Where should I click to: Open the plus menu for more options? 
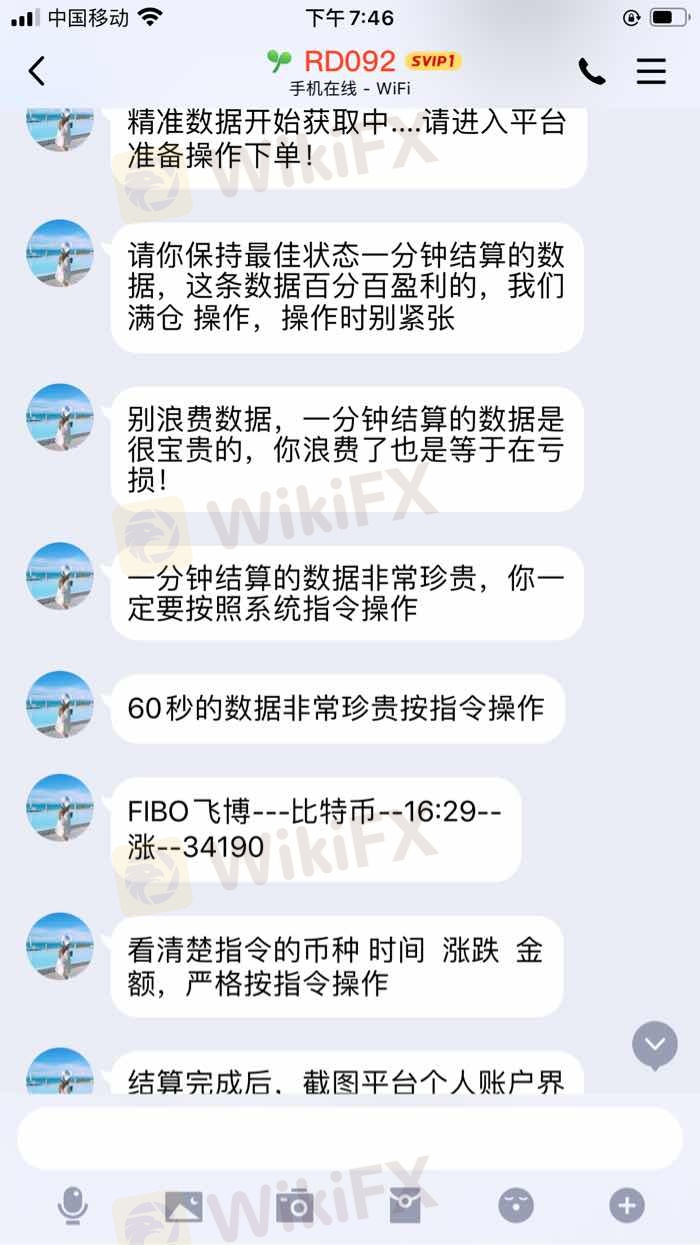click(627, 1206)
